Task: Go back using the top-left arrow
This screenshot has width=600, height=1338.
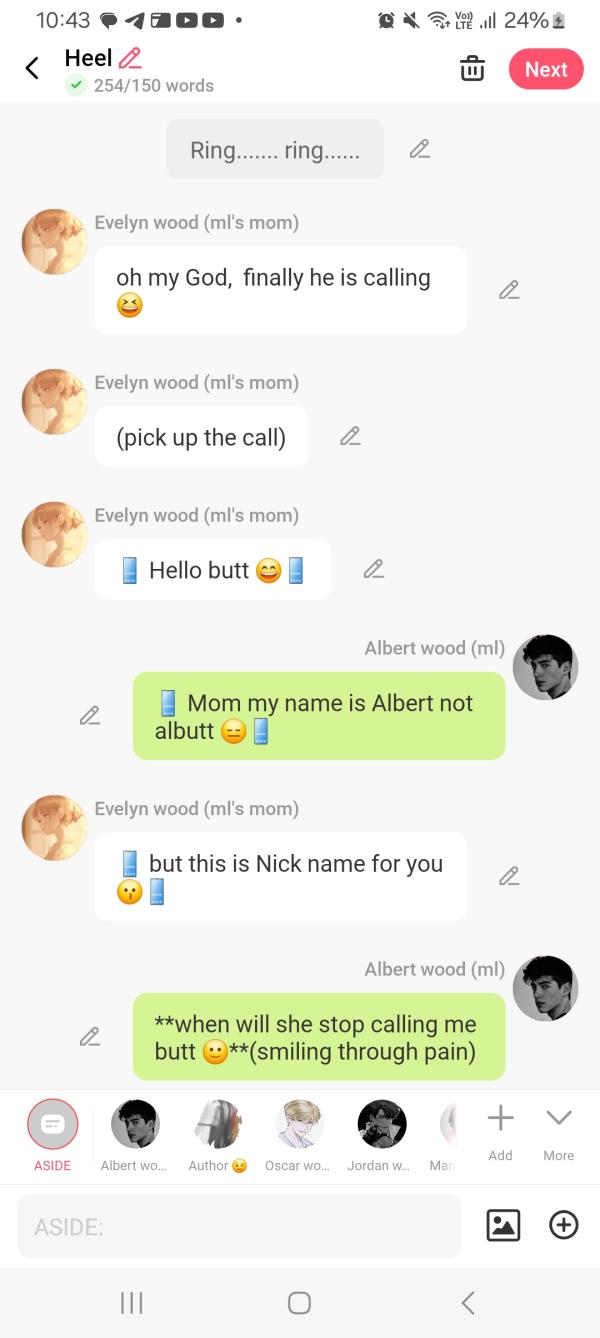Action: 32,68
